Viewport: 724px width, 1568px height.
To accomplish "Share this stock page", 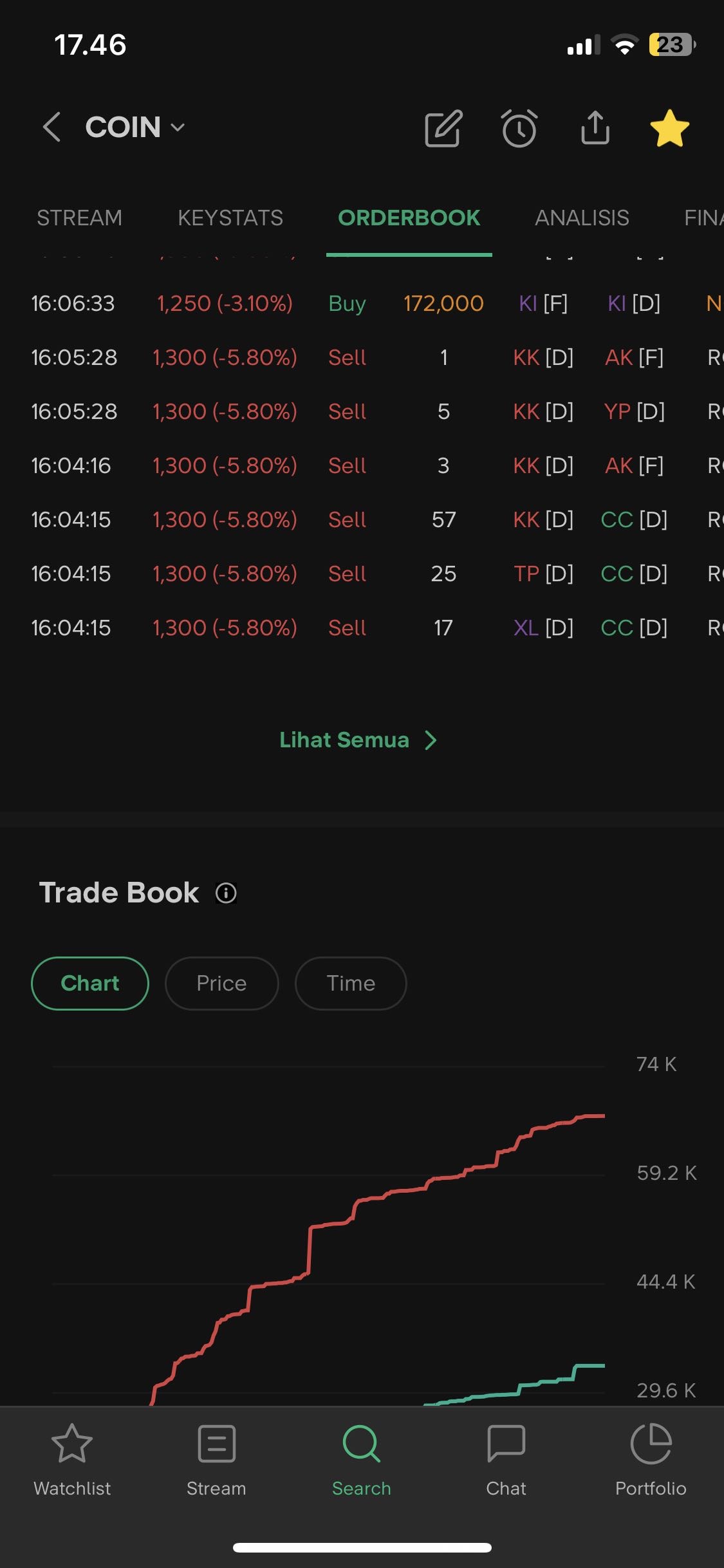I will pos(595,127).
